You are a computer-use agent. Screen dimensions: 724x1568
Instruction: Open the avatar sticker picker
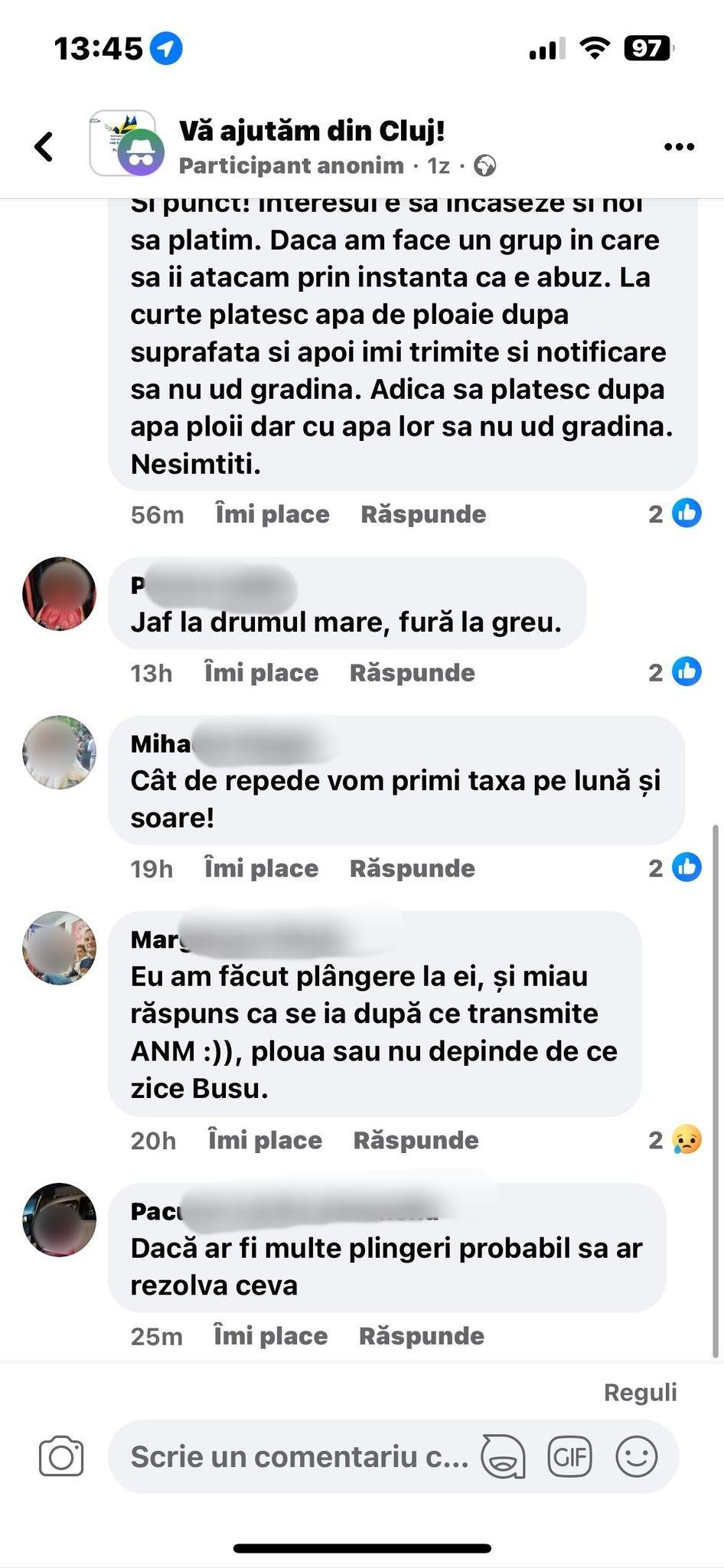[503, 1457]
